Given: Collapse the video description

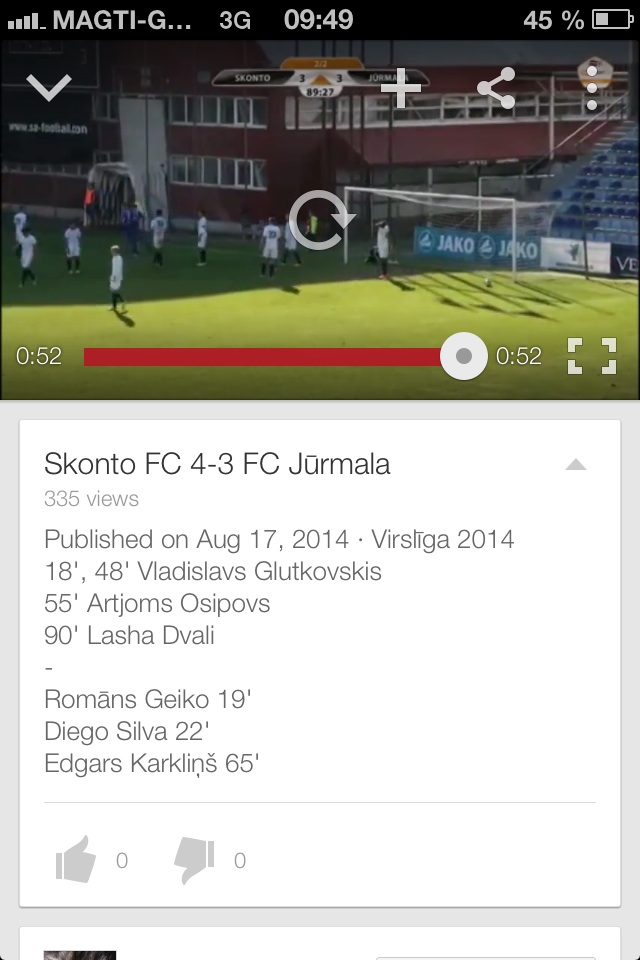Looking at the screenshot, I should point(575,464).
